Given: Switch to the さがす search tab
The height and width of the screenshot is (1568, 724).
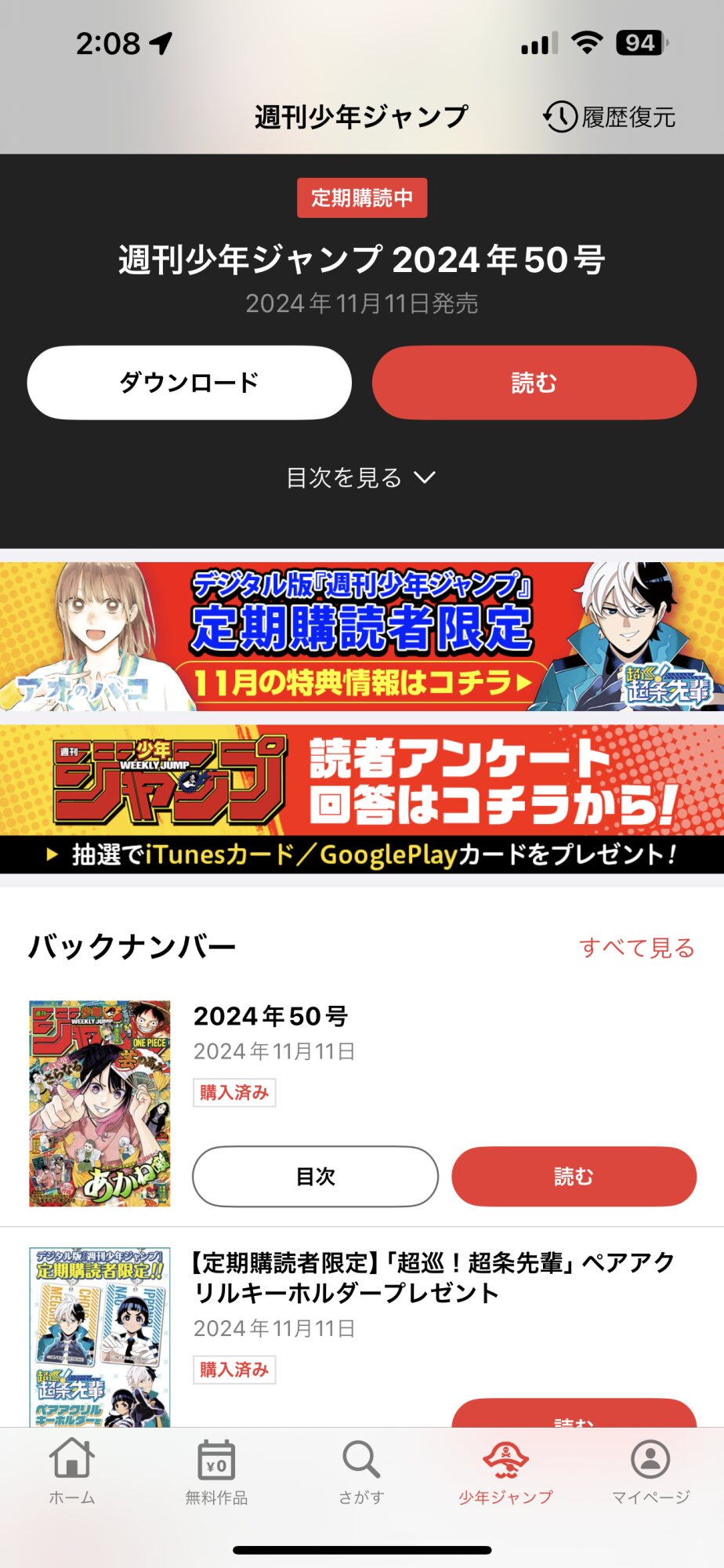Looking at the screenshot, I should point(361,1472).
